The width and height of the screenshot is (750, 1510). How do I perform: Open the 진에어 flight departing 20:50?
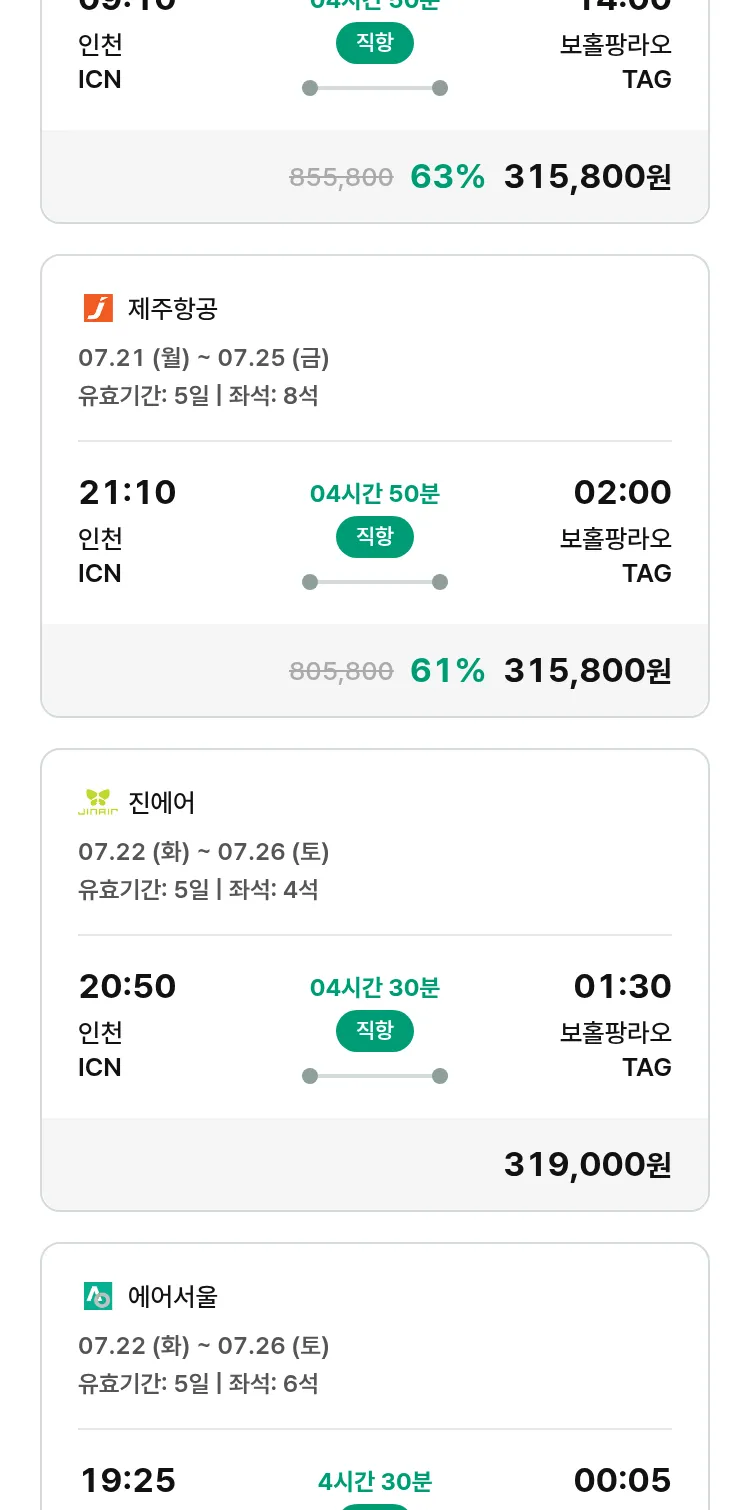(x=375, y=980)
